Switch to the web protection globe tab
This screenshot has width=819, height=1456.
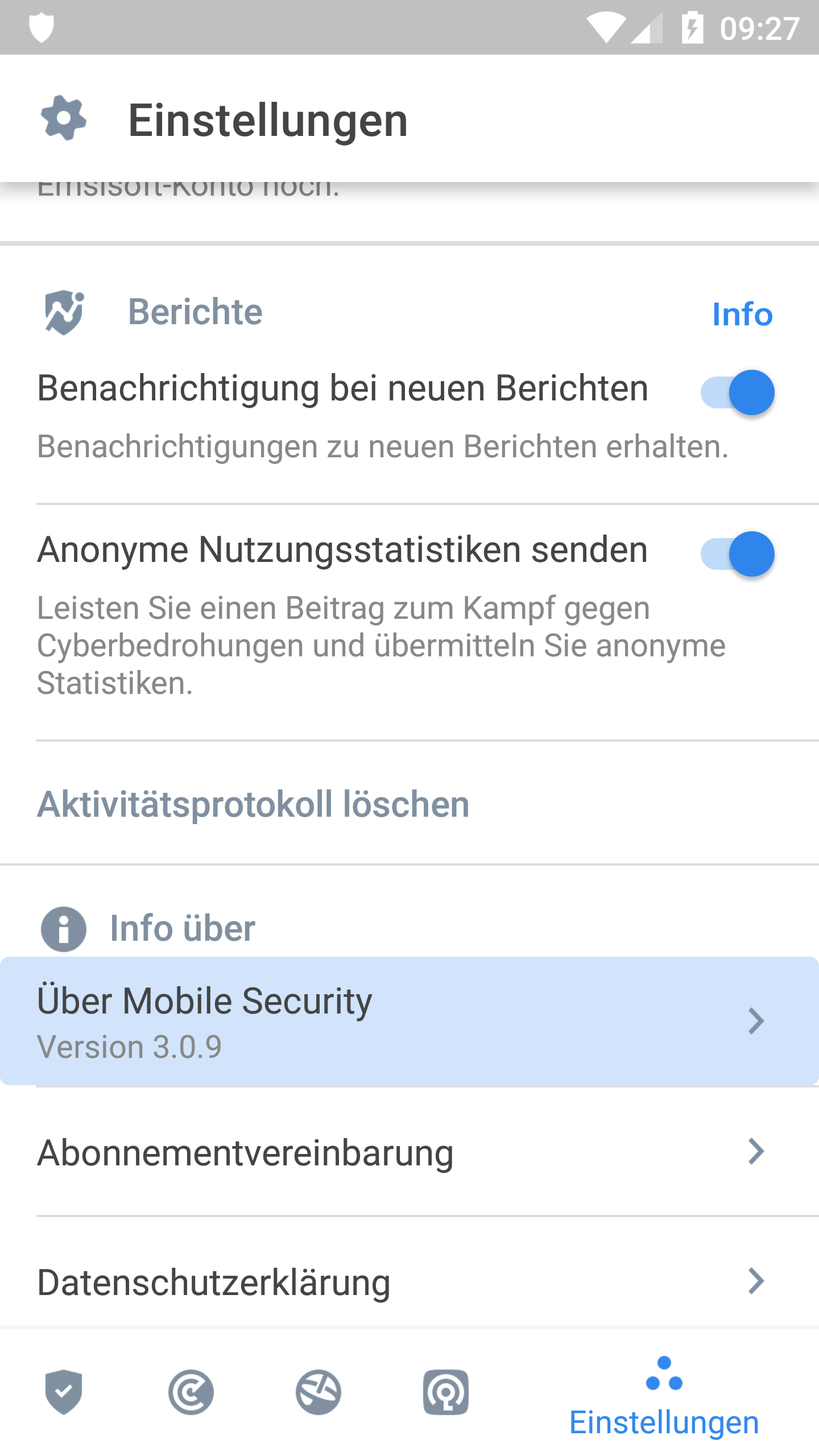318,1392
